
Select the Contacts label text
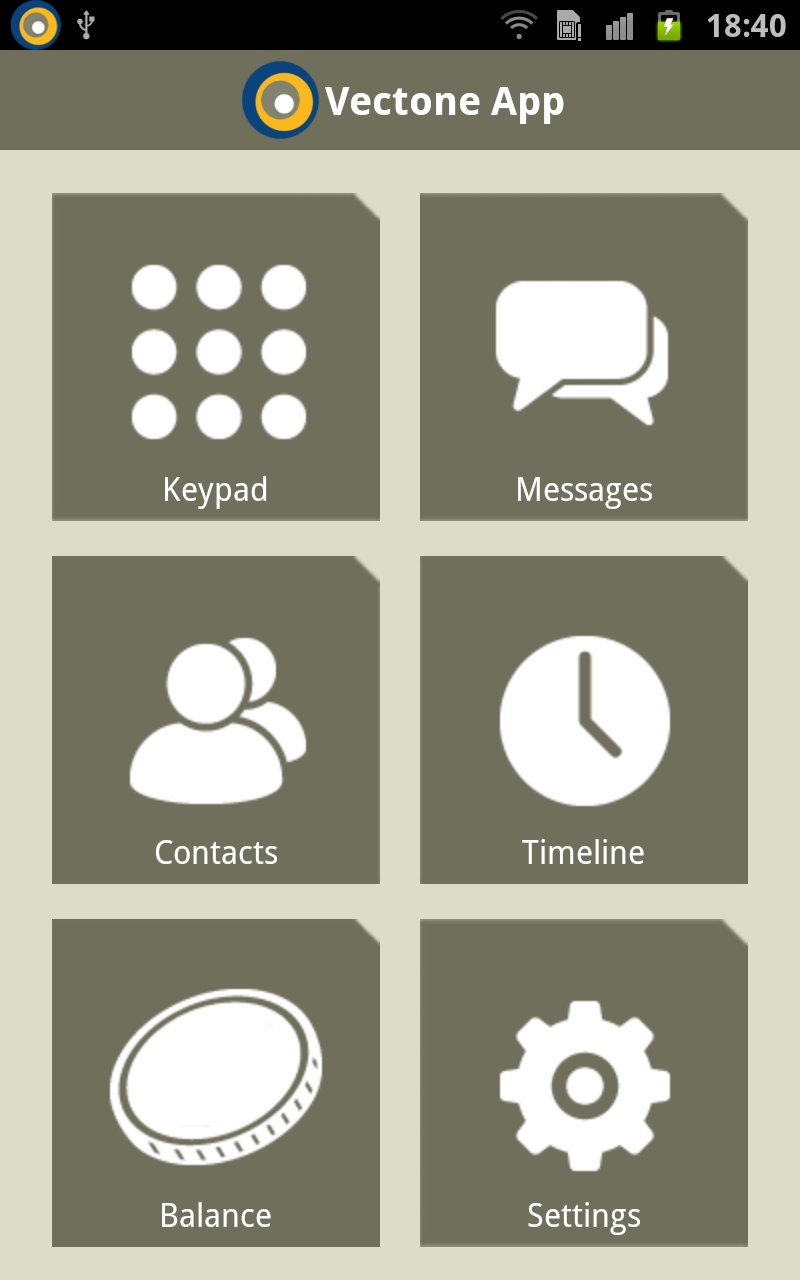[x=215, y=852]
